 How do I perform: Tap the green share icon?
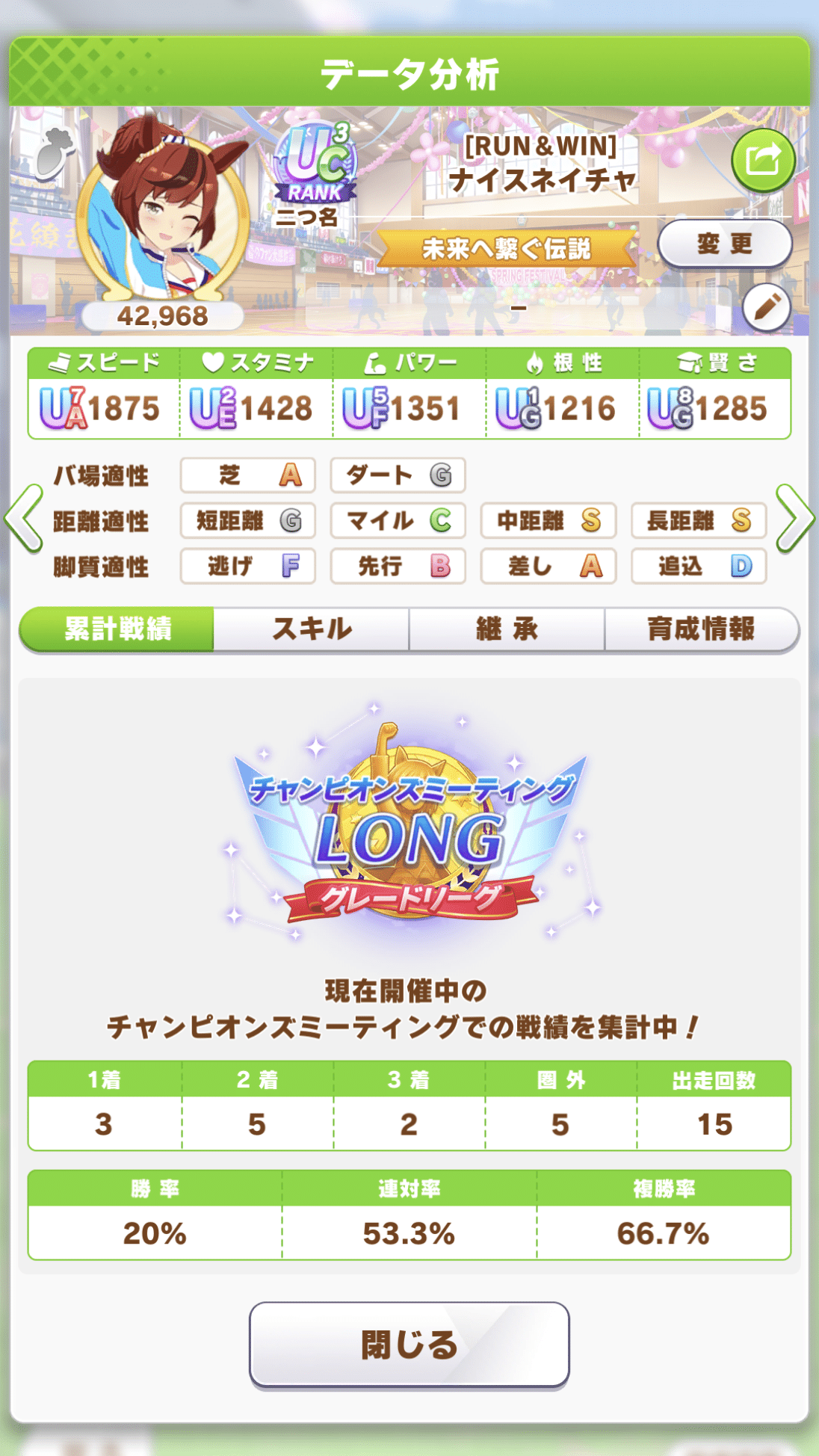coord(762,161)
